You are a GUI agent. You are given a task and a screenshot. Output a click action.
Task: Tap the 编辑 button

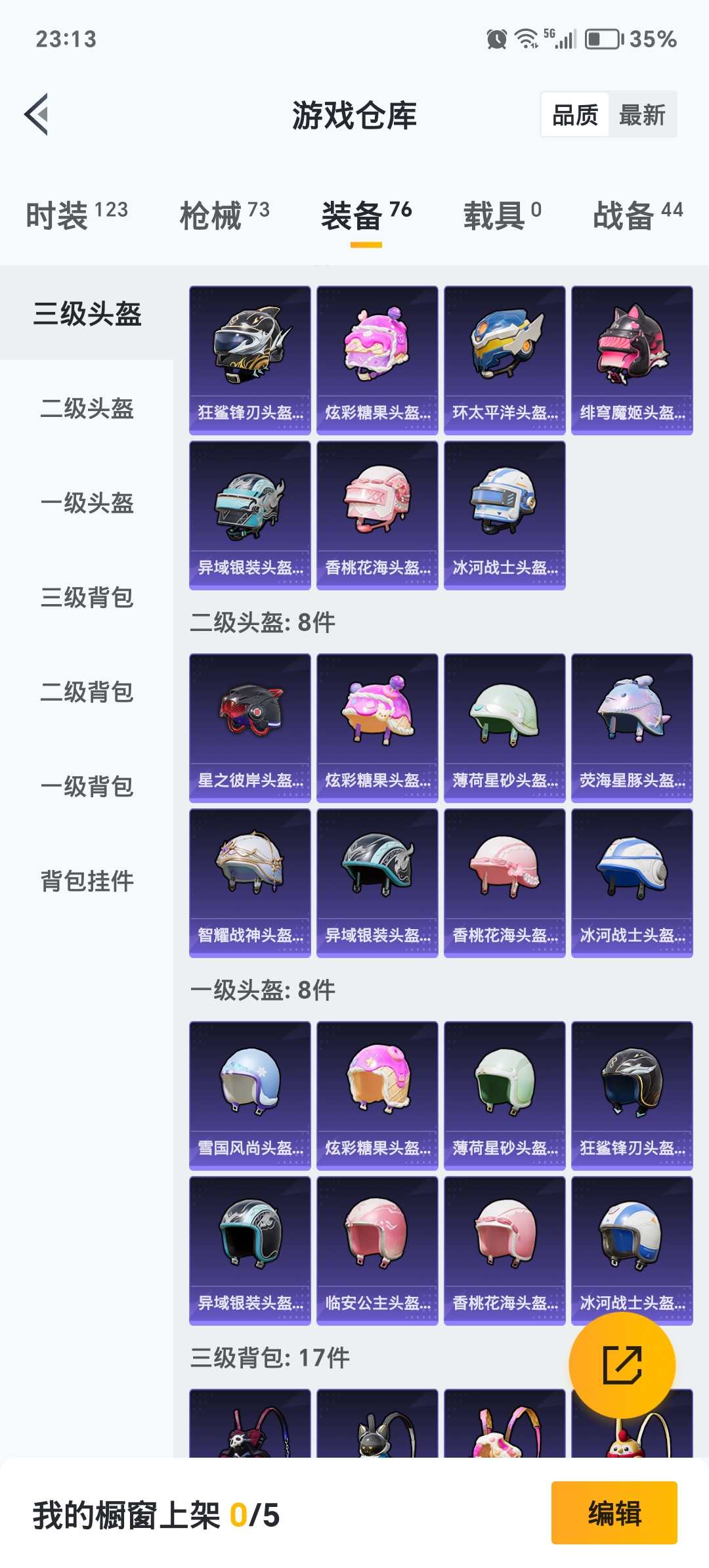click(614, 1513)
